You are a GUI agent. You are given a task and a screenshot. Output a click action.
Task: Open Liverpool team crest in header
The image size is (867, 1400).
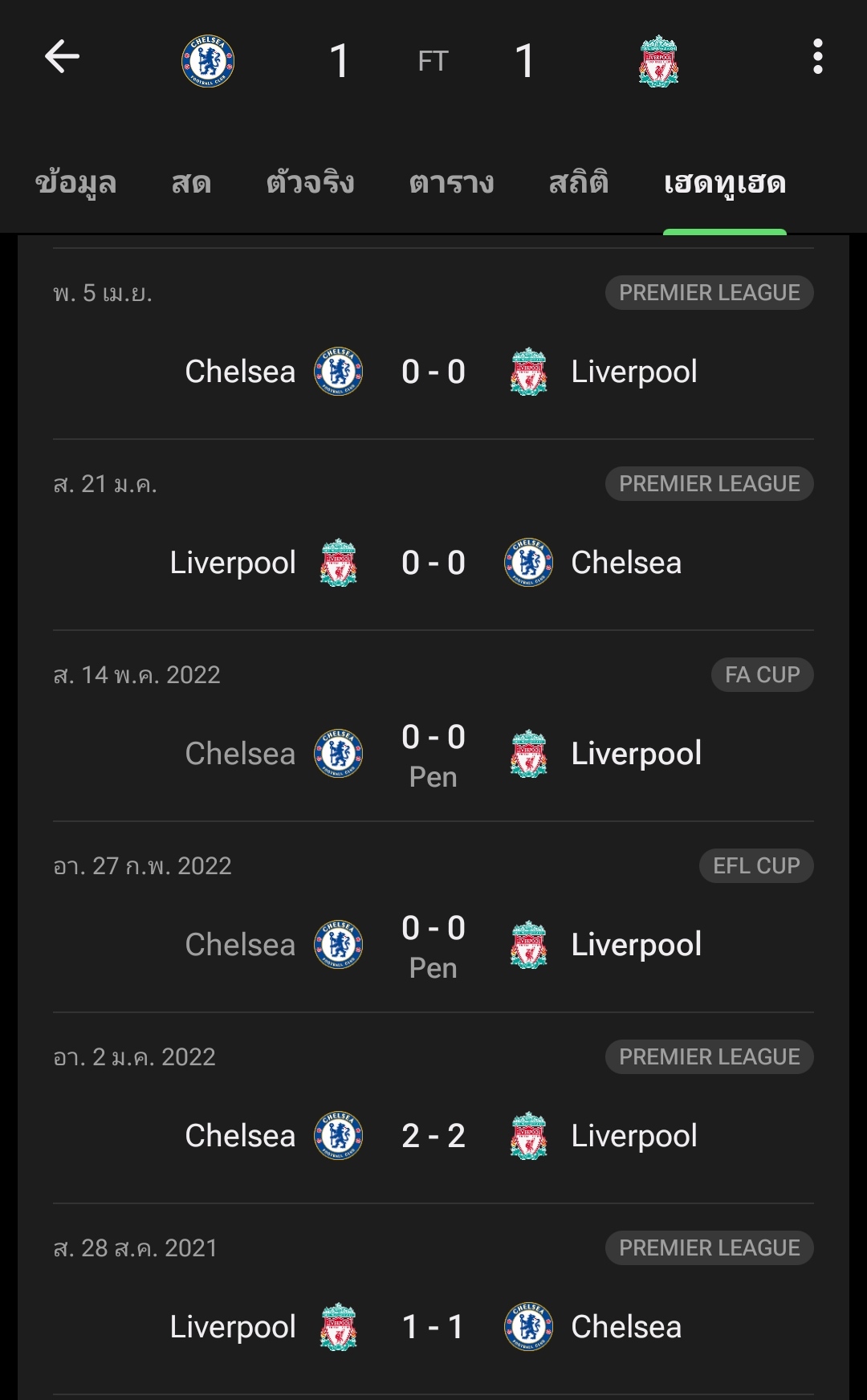[x=659, y=61]
